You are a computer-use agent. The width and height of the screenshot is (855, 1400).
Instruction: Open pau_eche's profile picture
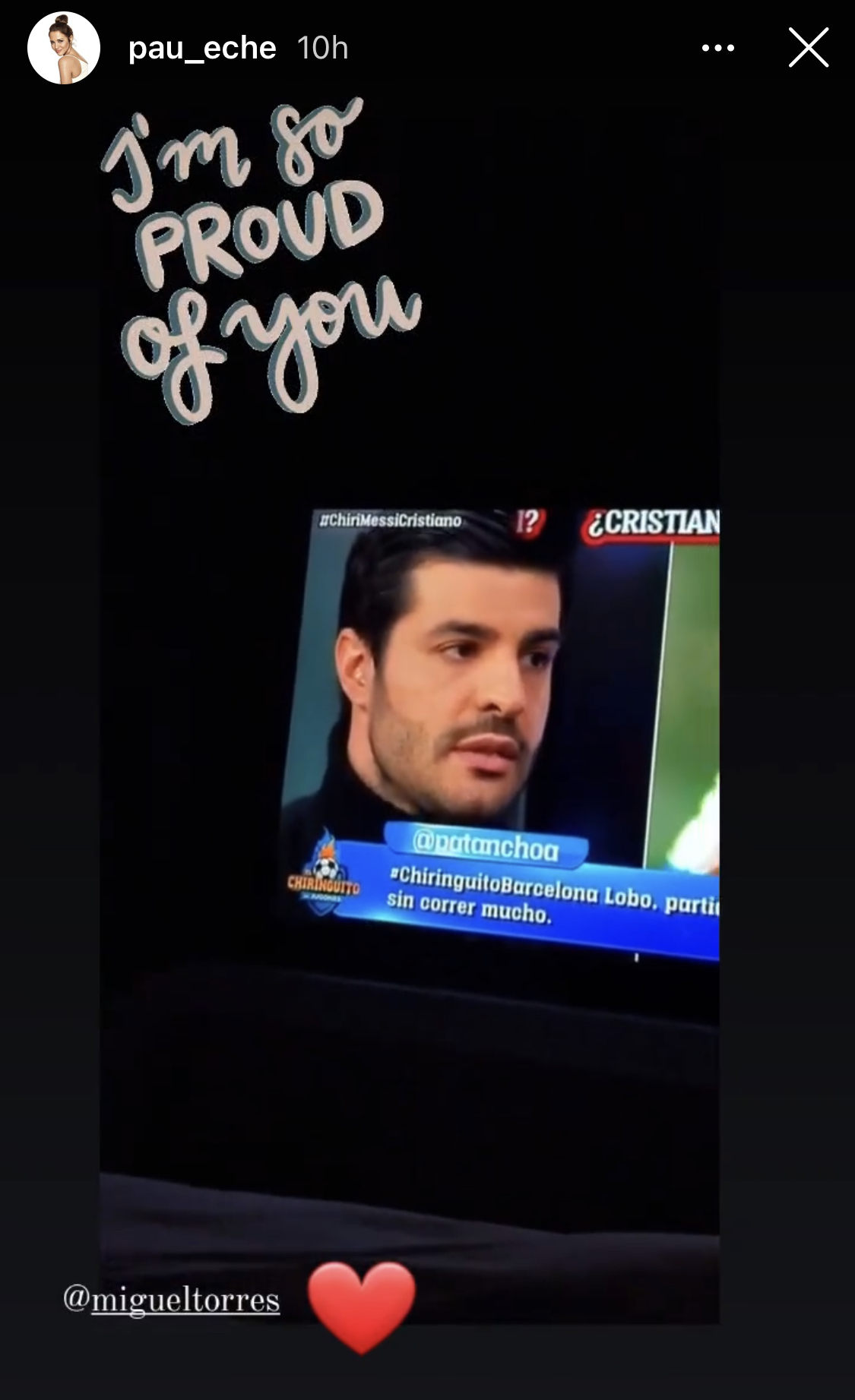coord(64,48)
